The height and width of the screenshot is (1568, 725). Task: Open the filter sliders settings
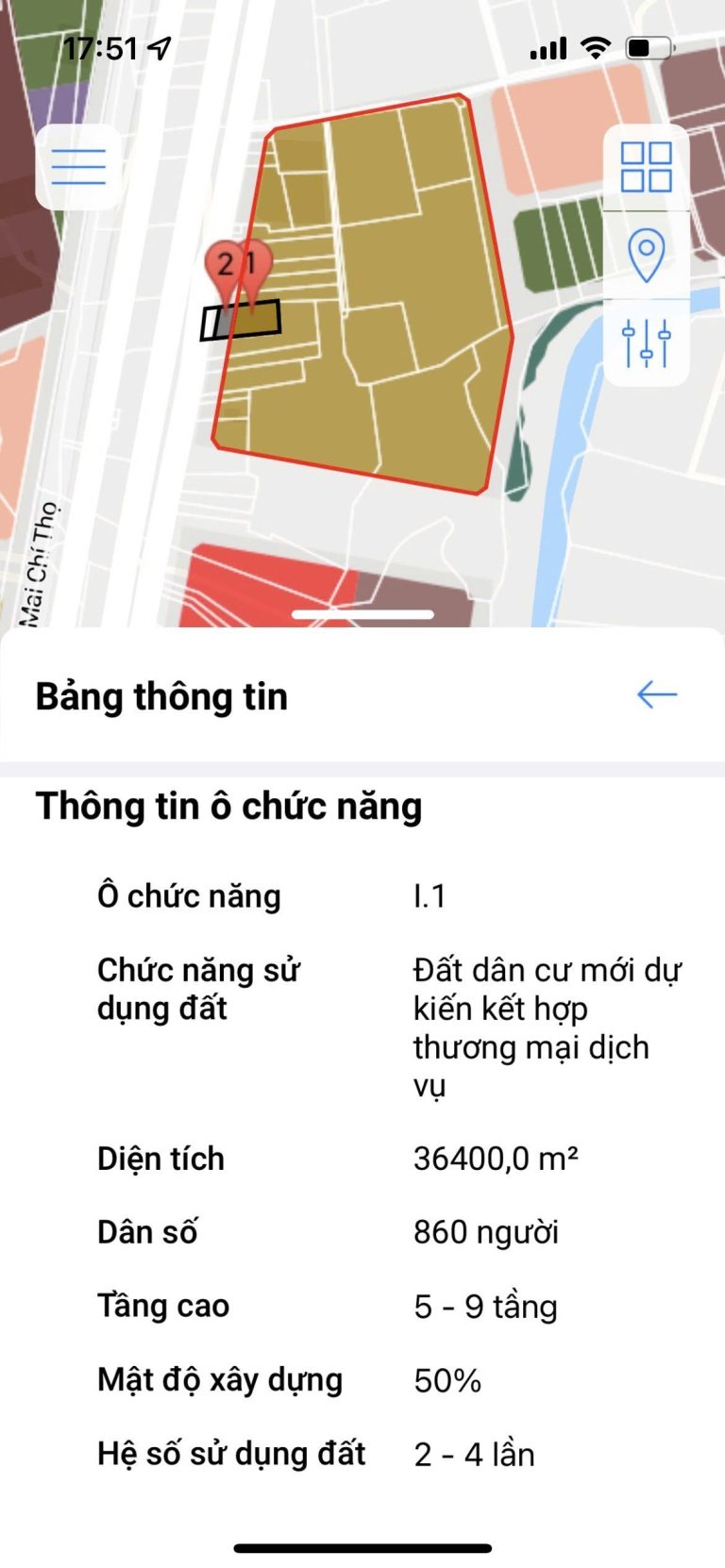pos(647,343)
